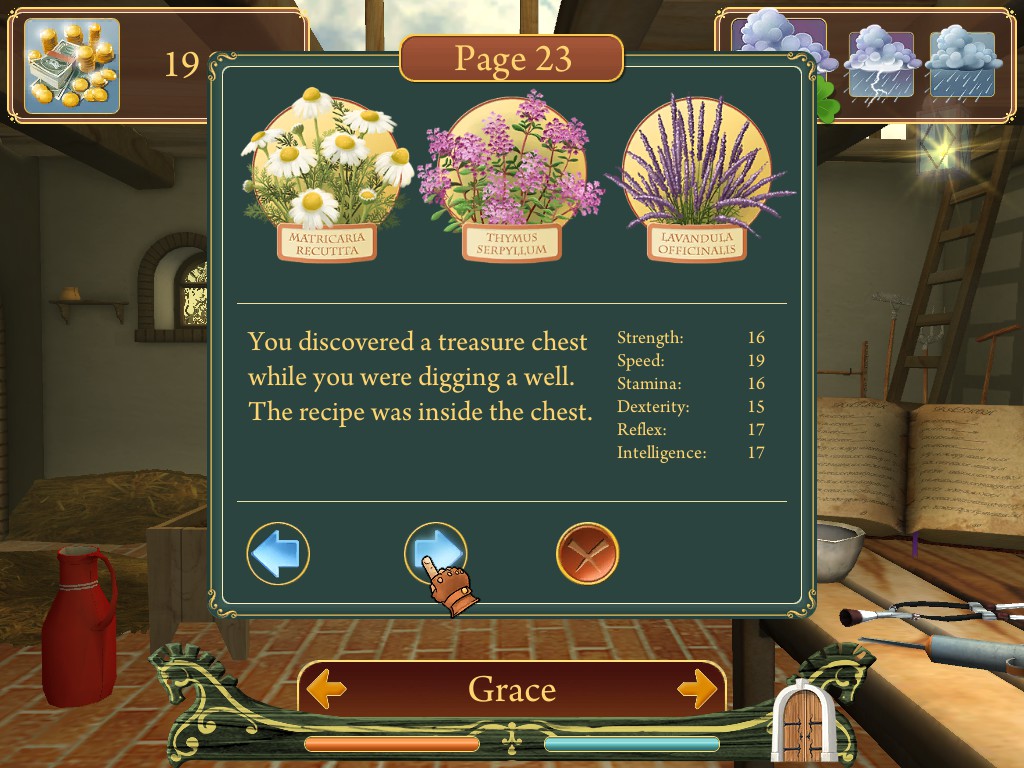Go to the next recipe page

tap(435, 552)
